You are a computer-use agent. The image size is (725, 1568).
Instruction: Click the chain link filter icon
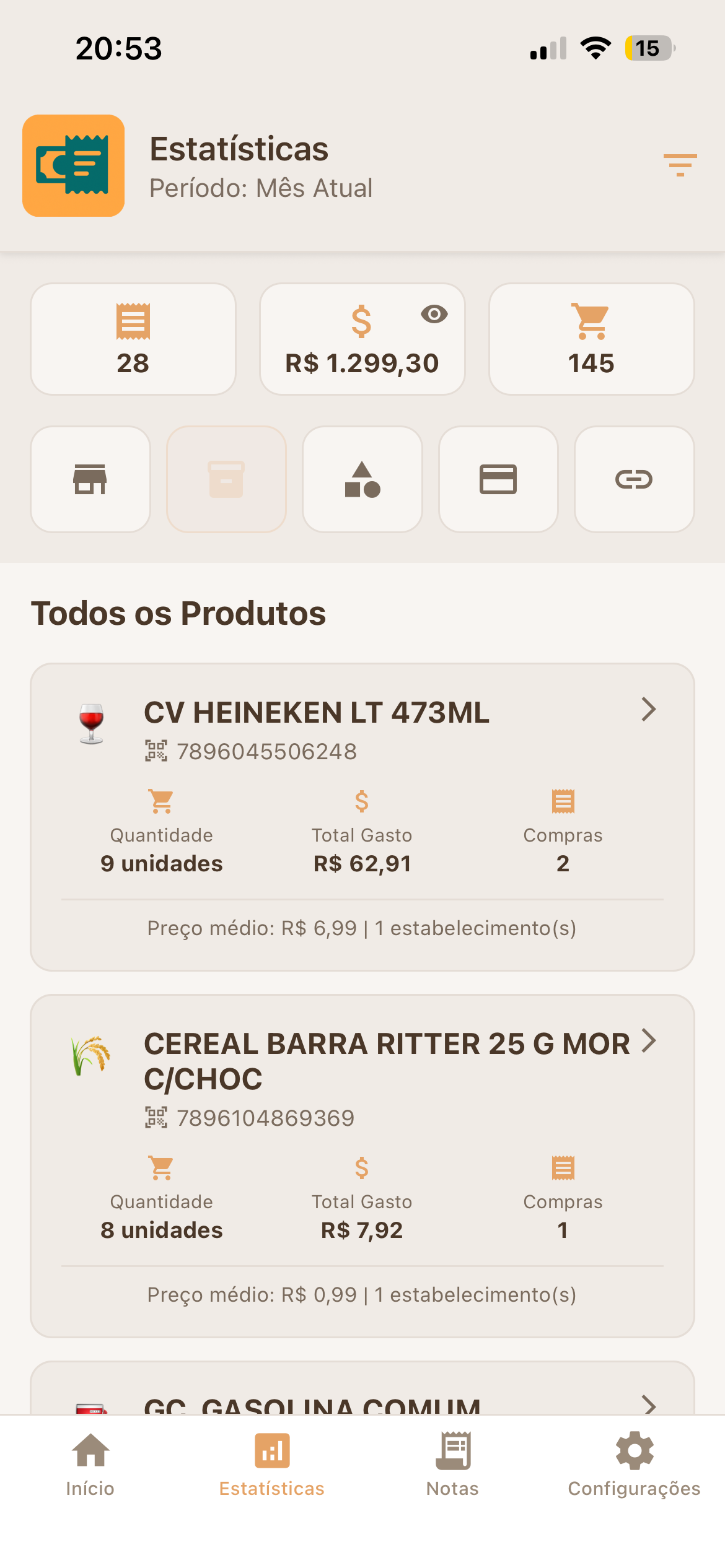click(x=635, y=479)
